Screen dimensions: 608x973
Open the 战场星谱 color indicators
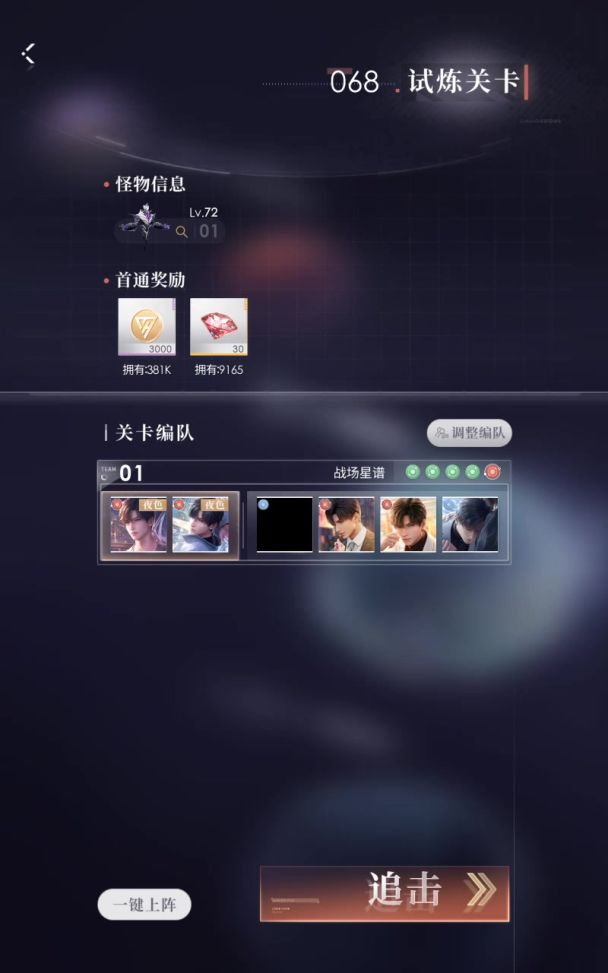[452, 473]
